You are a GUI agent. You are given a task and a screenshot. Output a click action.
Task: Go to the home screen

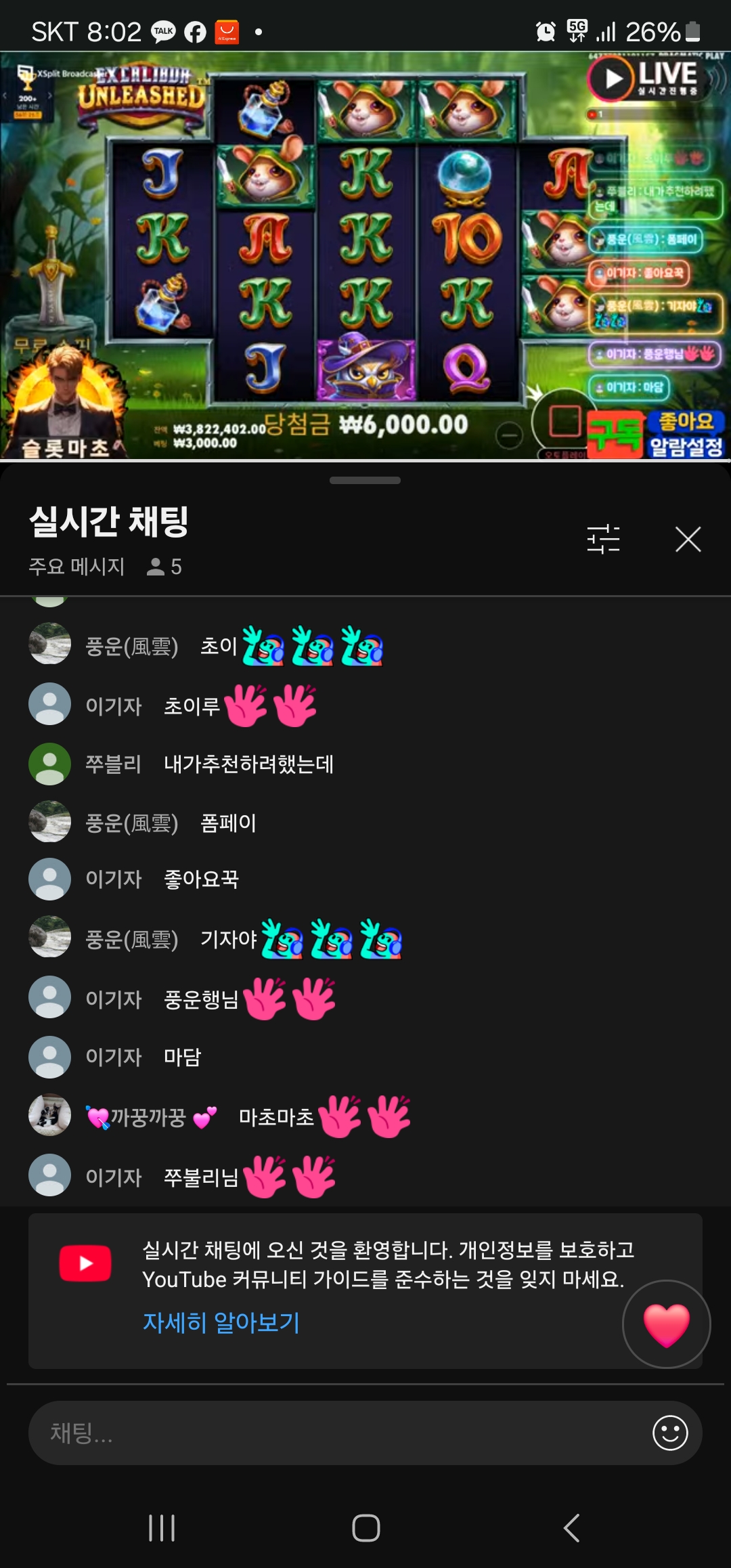point(365,1527)
